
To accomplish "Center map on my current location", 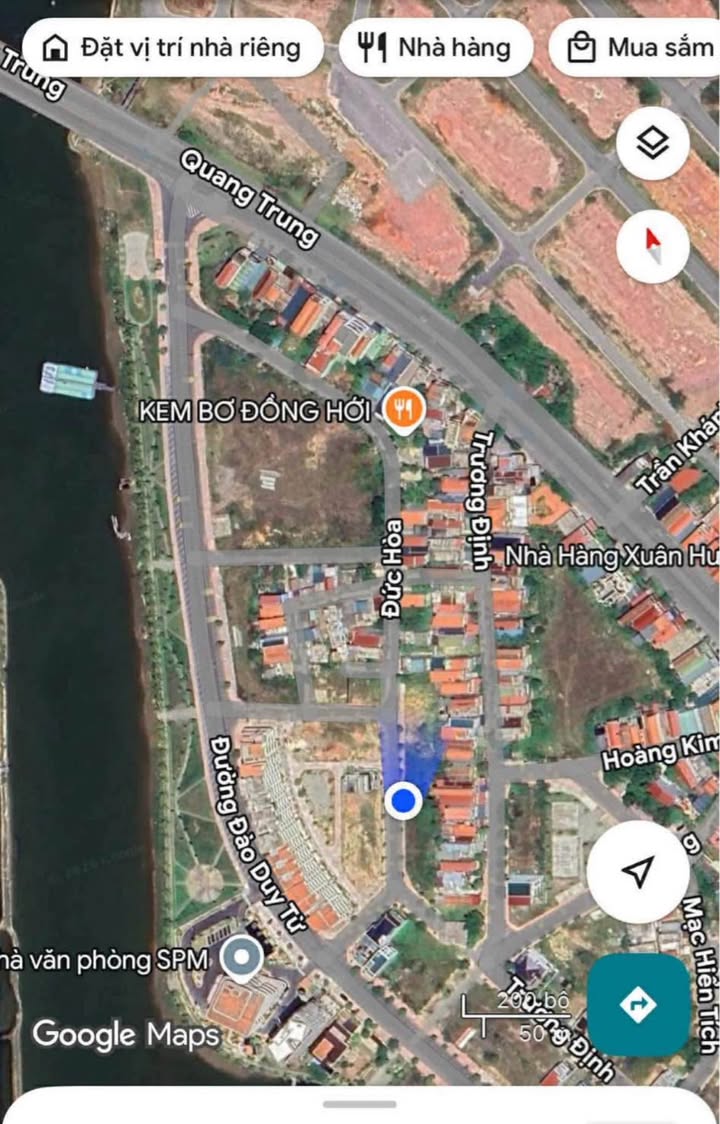I will coord(637,872).
